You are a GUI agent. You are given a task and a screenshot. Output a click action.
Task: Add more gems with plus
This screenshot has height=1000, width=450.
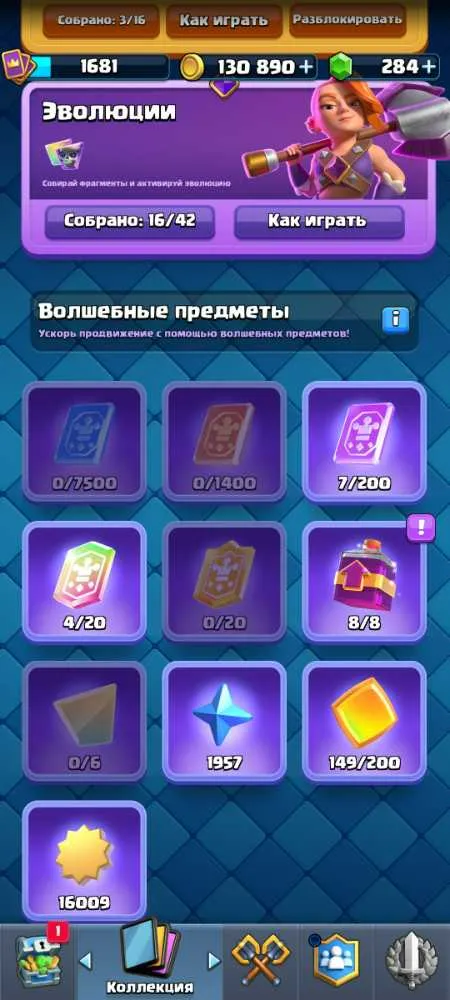click(x=430, y=66)
